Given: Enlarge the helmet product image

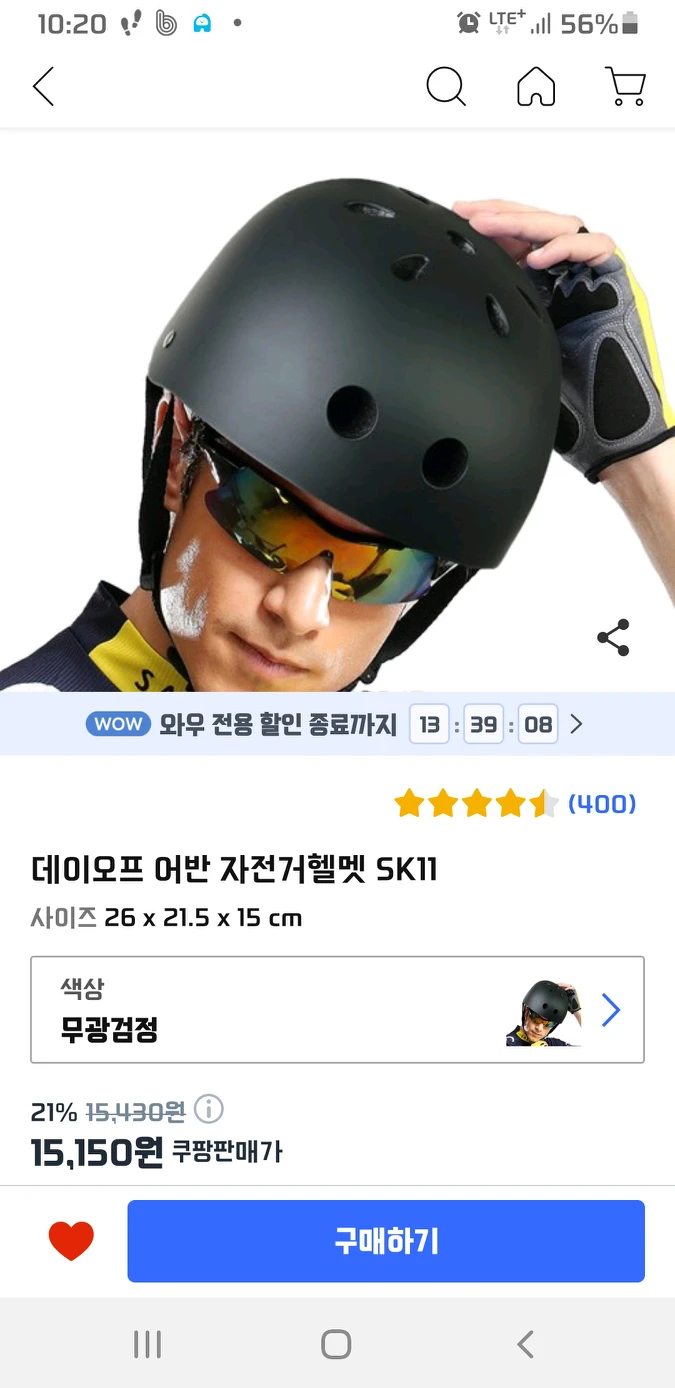Looking at the screenshot, I should (337, 410).
